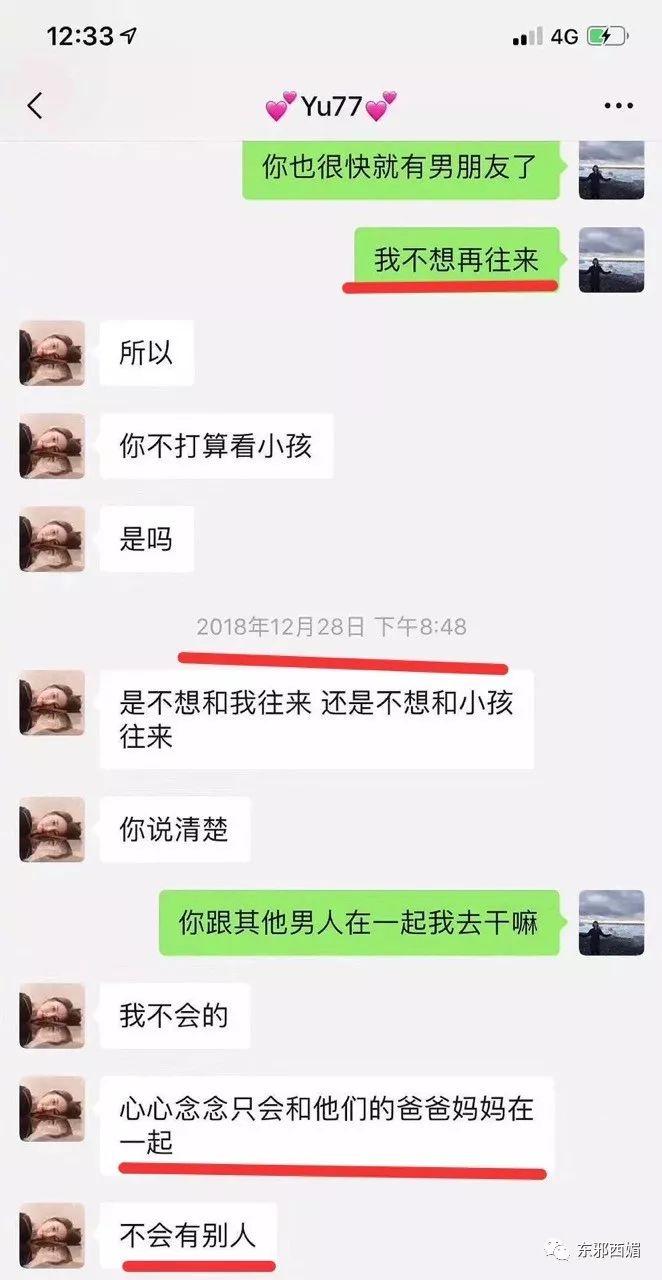Open own avatar beside '你跟其他男人在一起我去干嘛'
Screen dimensions: 662x1280
click(x=611, y=922)
